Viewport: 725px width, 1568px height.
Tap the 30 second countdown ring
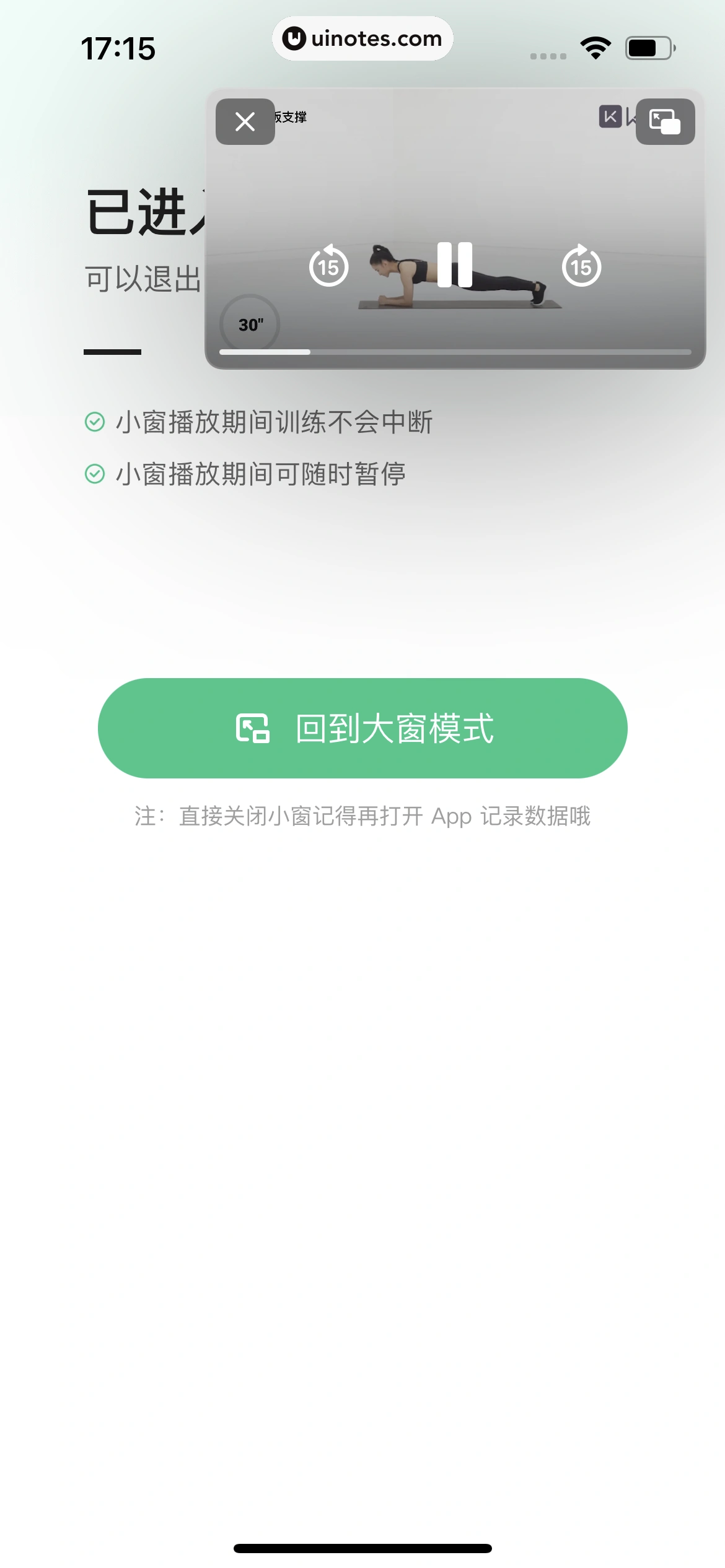click(x=249, y=322)
